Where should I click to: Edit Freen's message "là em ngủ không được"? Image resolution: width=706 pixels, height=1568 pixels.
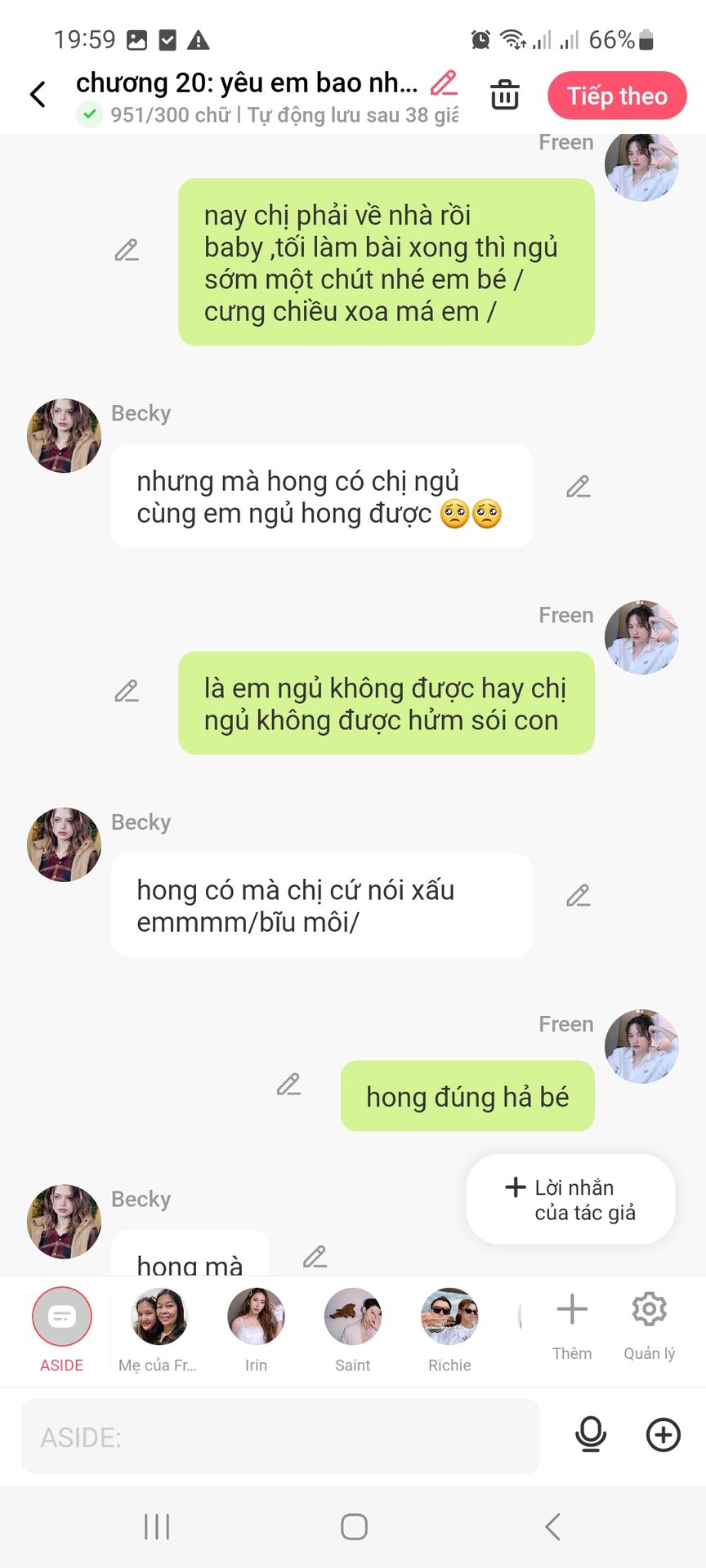tap(127, 692)
